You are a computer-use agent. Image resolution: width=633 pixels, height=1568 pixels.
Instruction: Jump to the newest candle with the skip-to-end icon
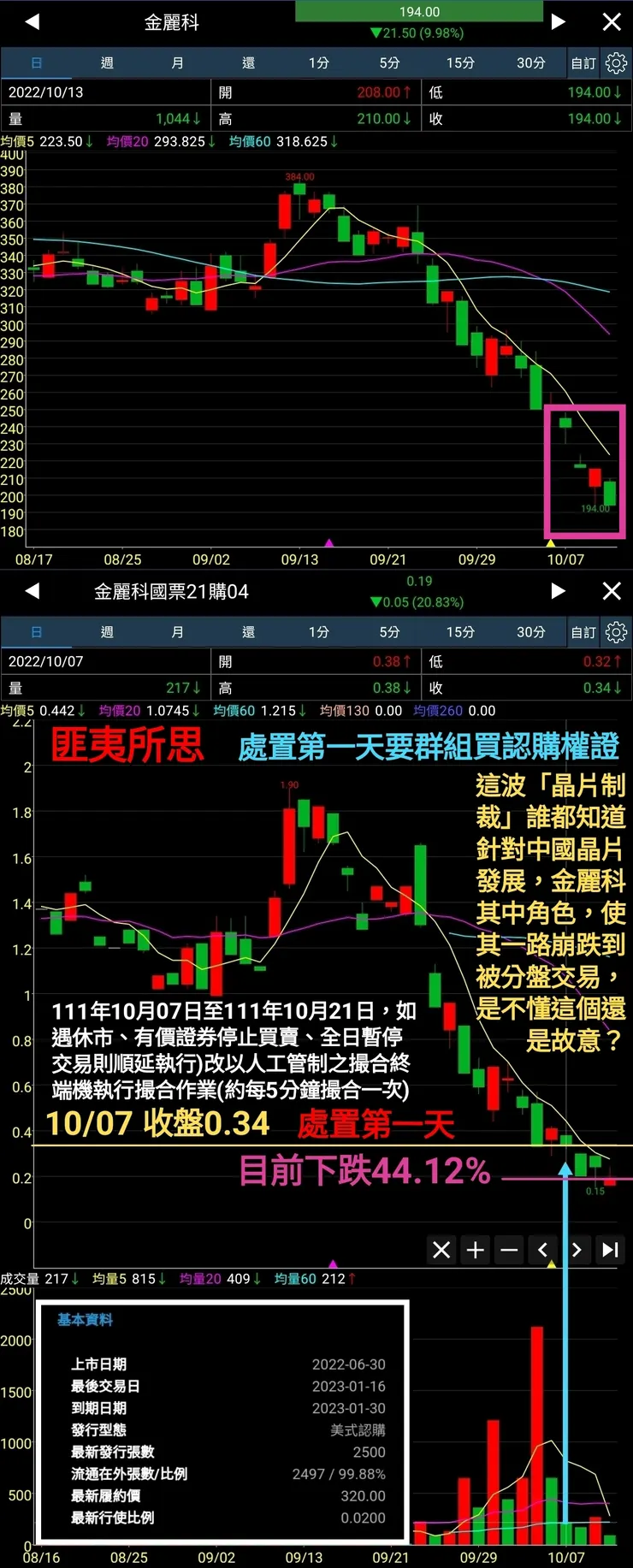coord(609,1250)
